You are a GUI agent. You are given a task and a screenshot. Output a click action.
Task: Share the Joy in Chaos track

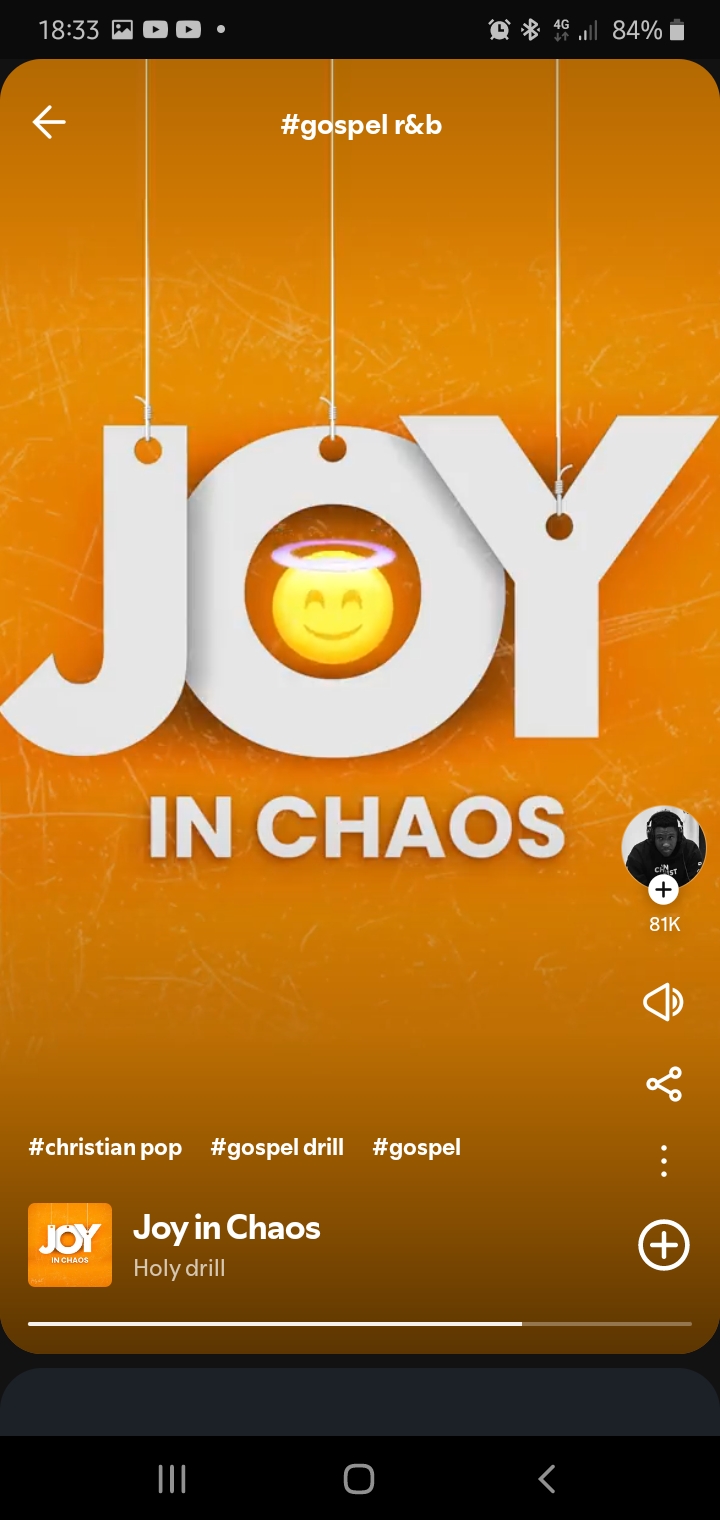pos(663,1084)
